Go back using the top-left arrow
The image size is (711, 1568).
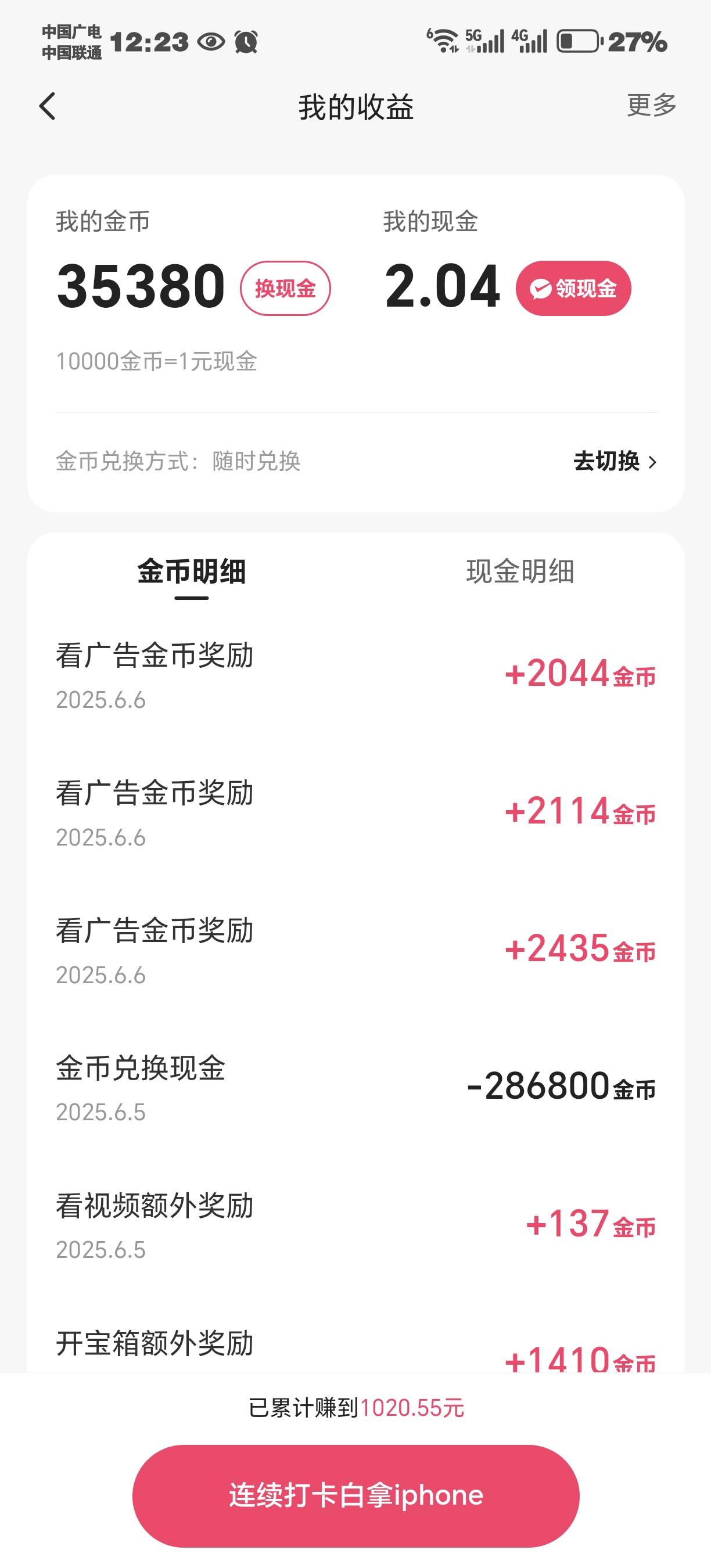(x=48, y=106)
